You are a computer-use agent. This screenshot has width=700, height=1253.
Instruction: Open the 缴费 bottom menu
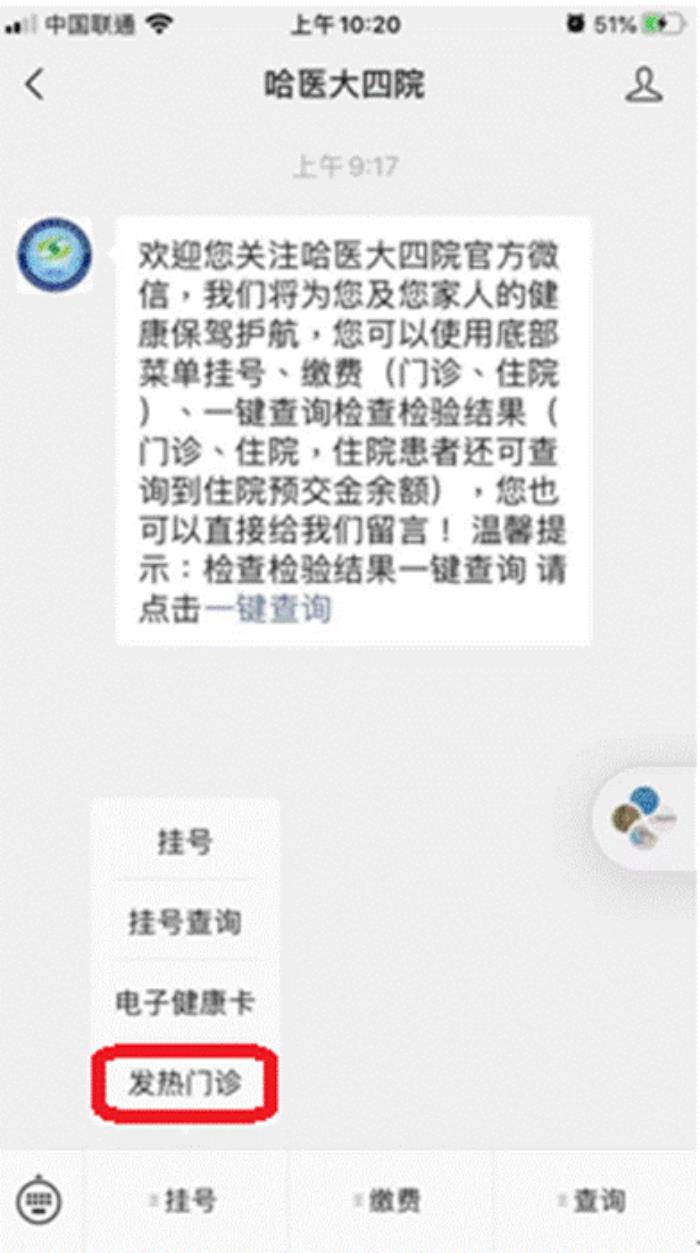click(x=391, y=1200)
